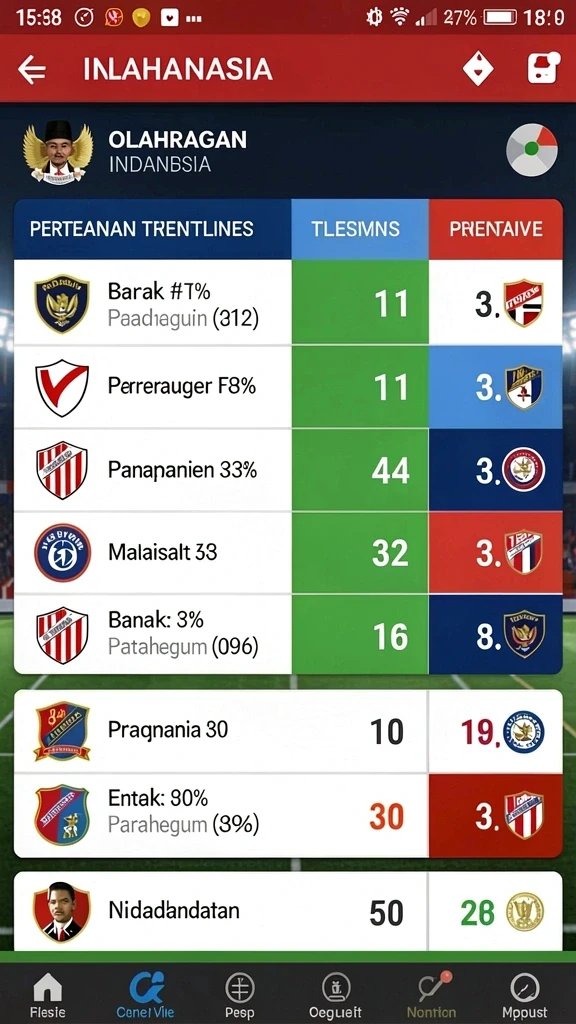Screen dimensions: 576x1024
Task: Open the Perrerauger F8% row
Action: (288, 387)
